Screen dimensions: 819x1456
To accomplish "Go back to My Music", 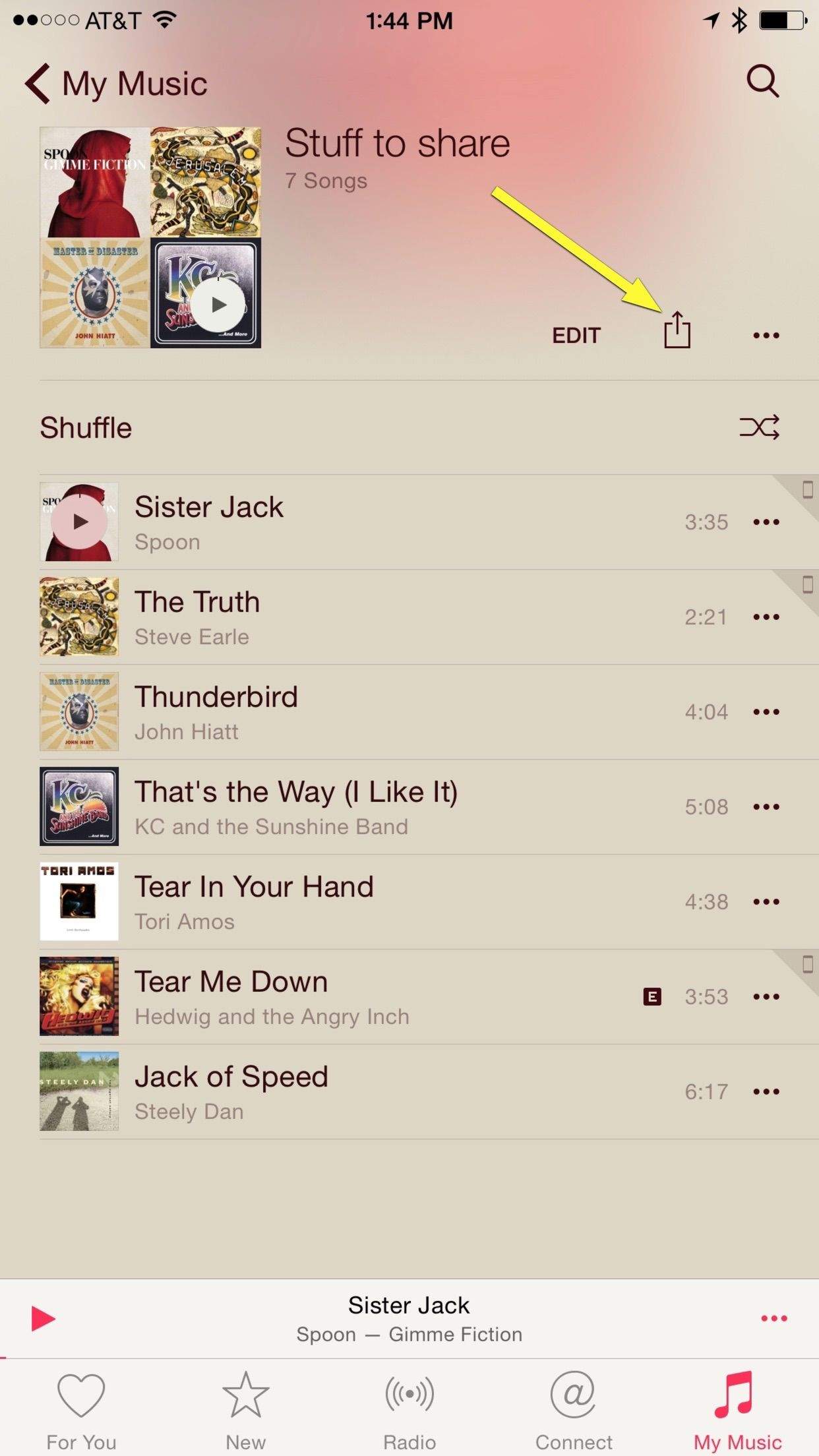I will 115,84.
